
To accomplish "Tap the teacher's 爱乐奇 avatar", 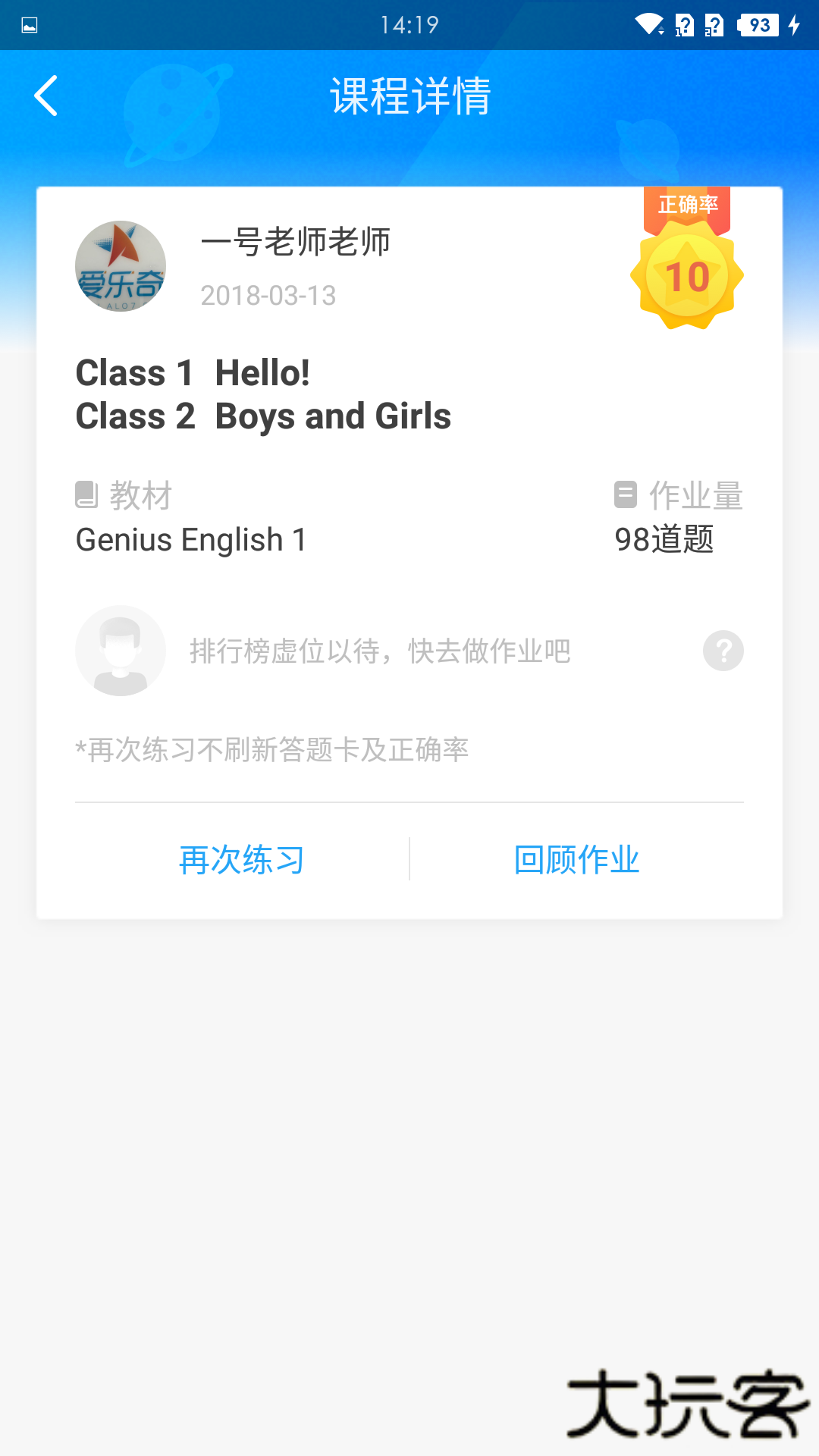I will pyautogui.click(x=121, y=267).
